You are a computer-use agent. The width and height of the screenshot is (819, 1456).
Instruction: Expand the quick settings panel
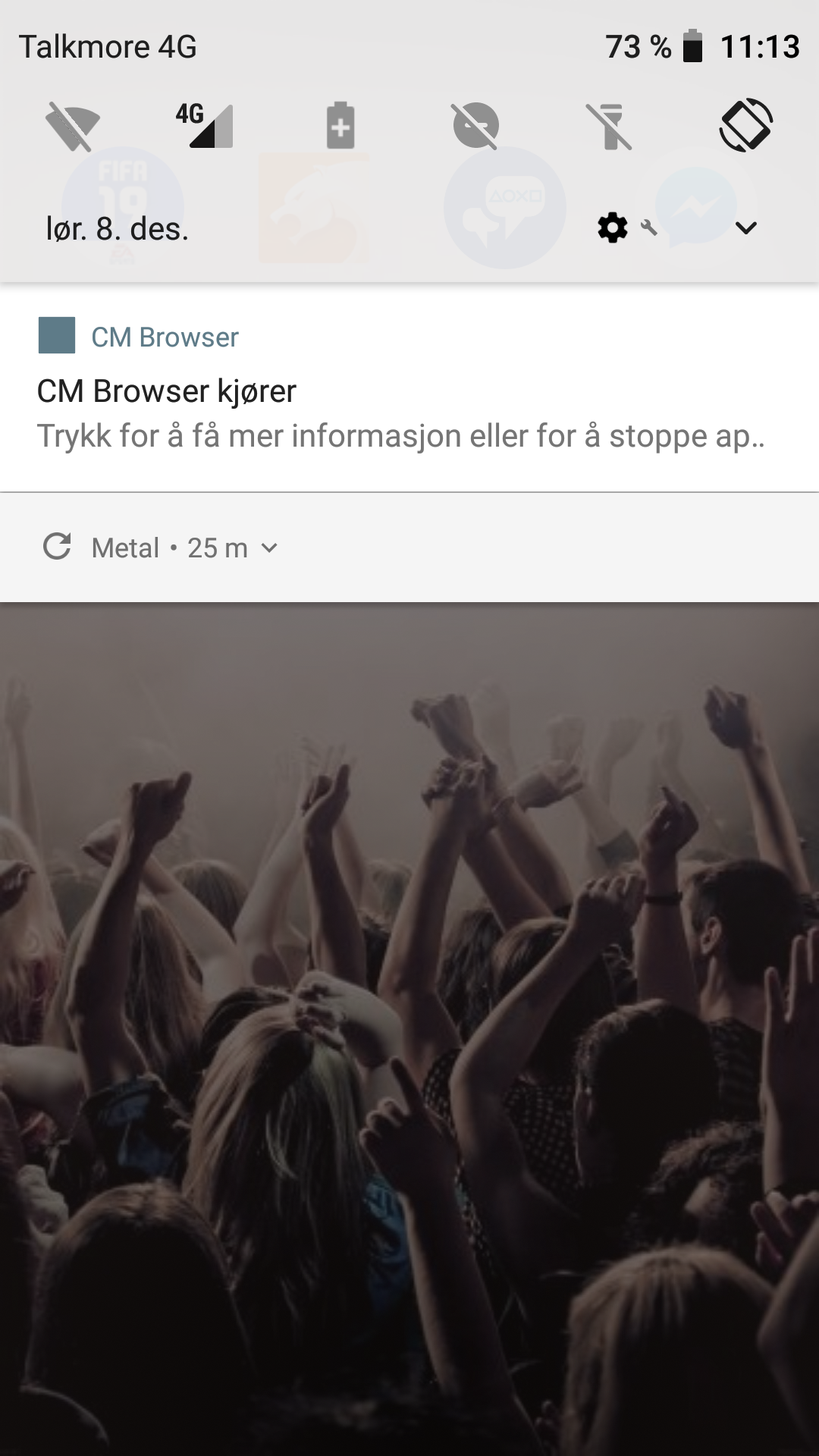[x=746, y=227]
